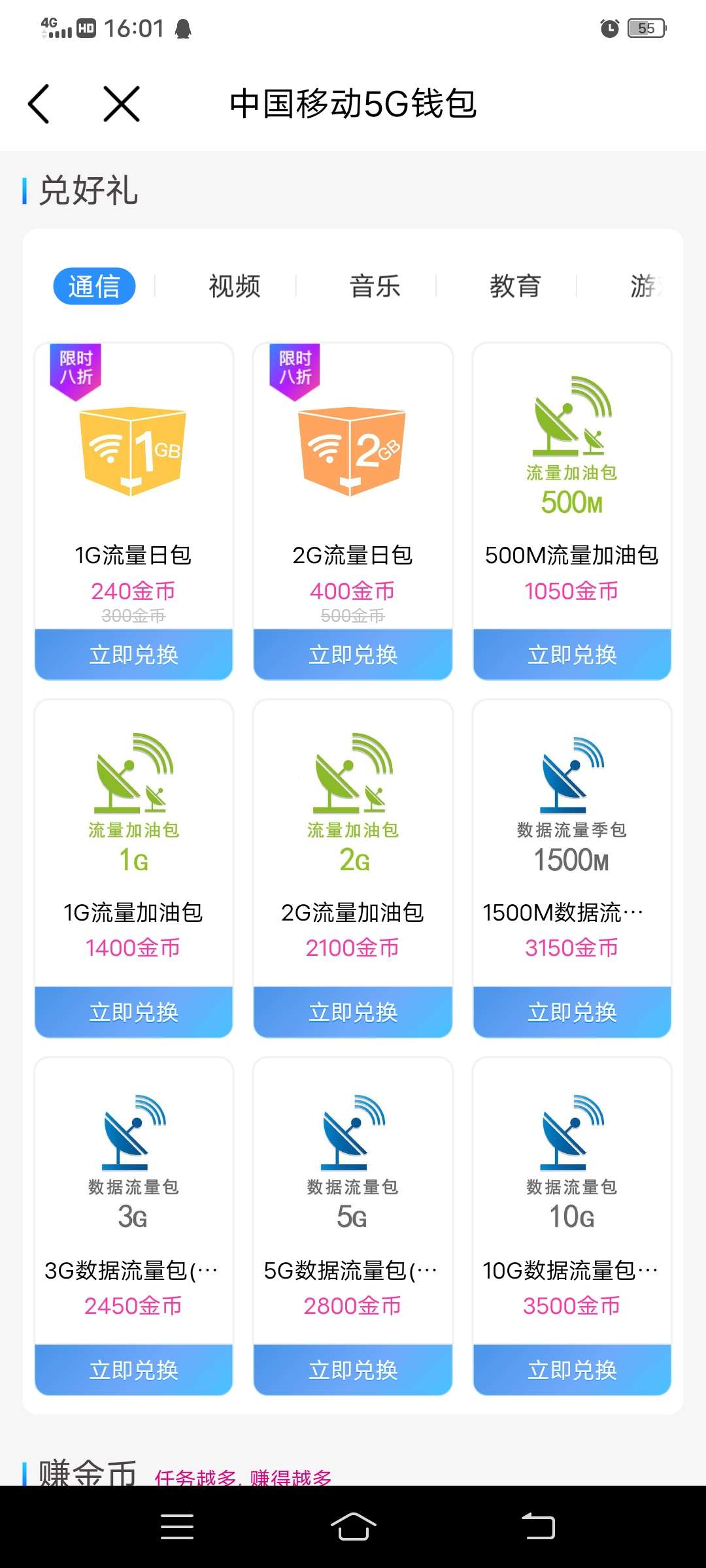
Task: View the 2G流量日包 product image
Action: pyautogui.click(x=353, y=451)
